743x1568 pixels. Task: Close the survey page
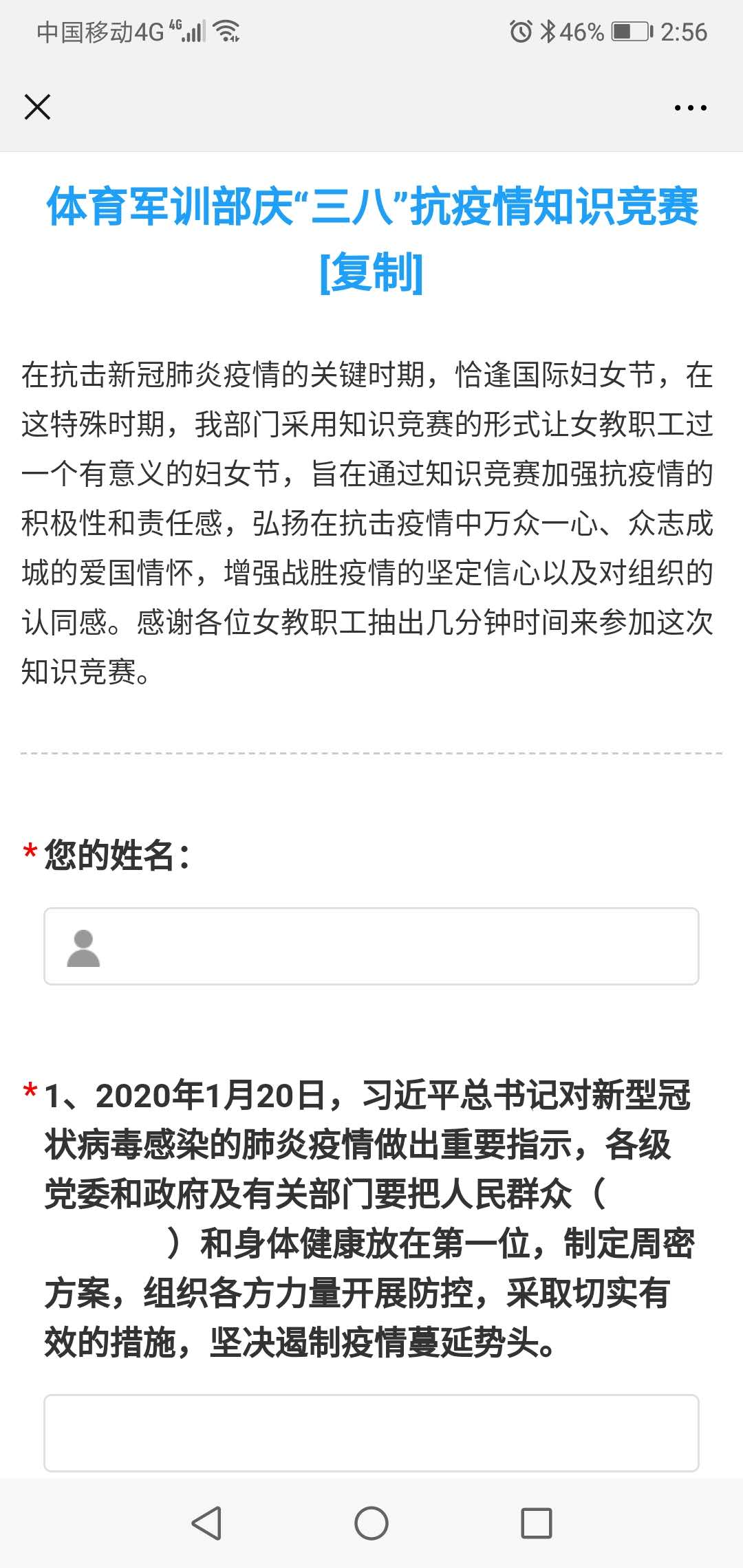click(37, 107)
